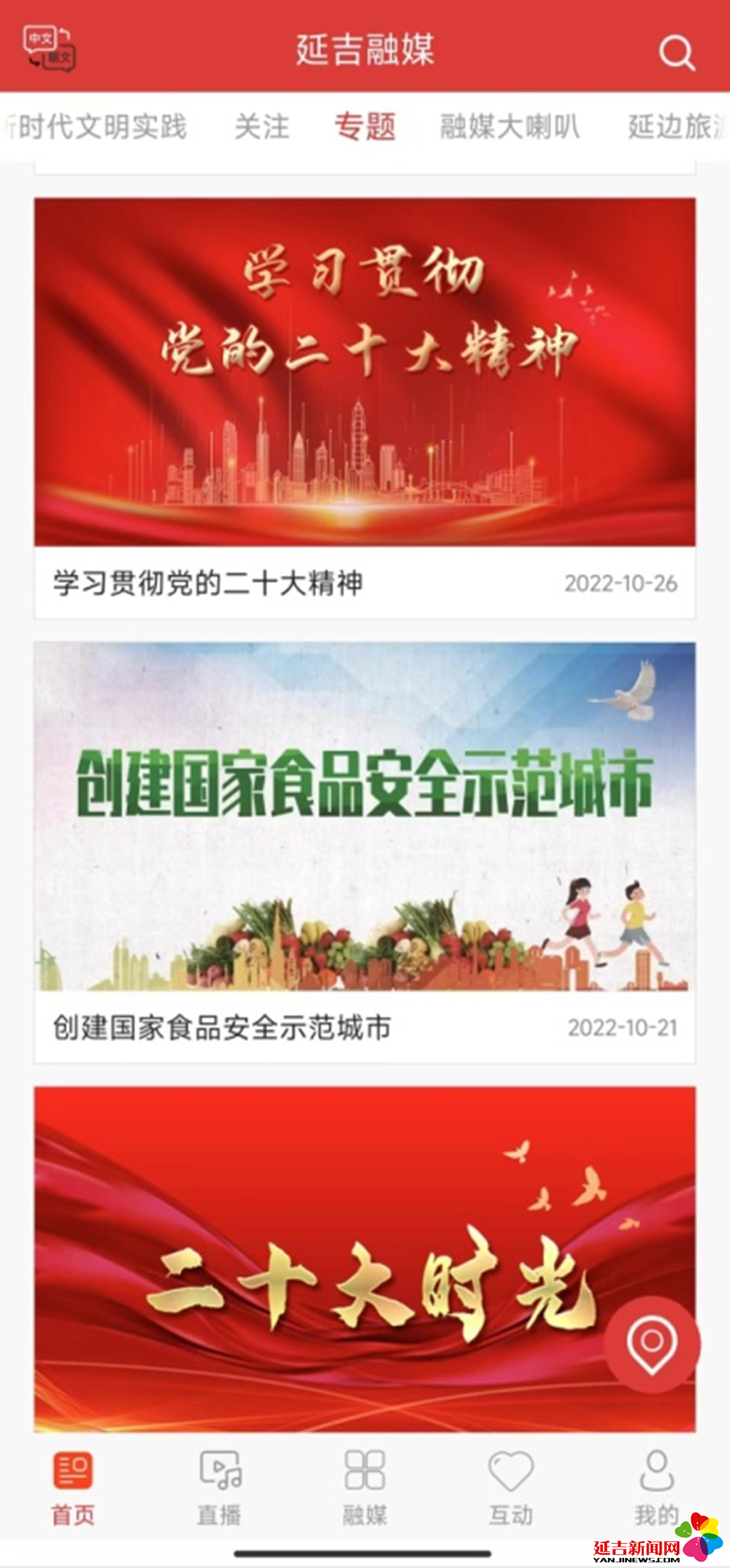This screenshot has height=1568, width=730.
Task: Switch to the 延边旅游 tab
Action: click(677, 127)
